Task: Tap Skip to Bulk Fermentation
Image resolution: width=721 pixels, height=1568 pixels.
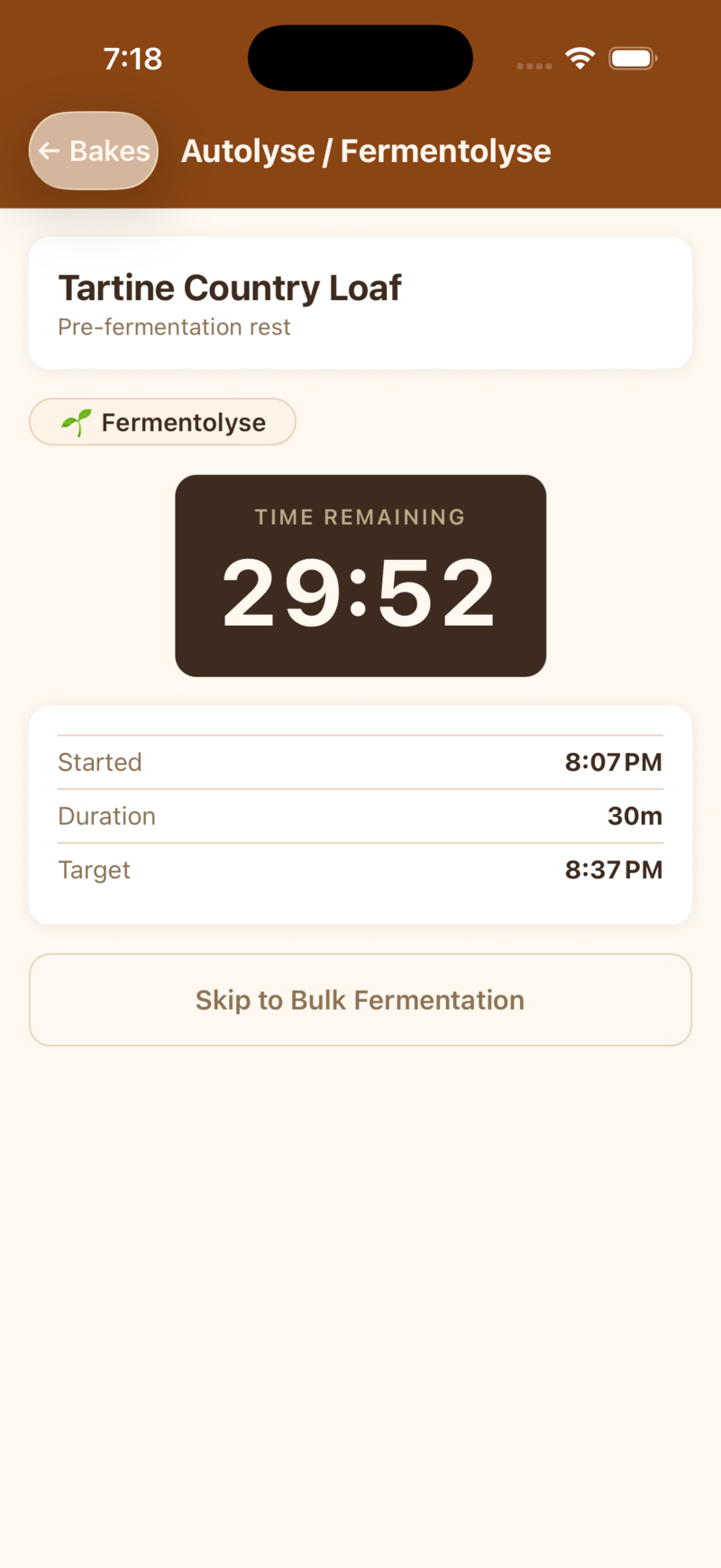Action: (360, 1000)
